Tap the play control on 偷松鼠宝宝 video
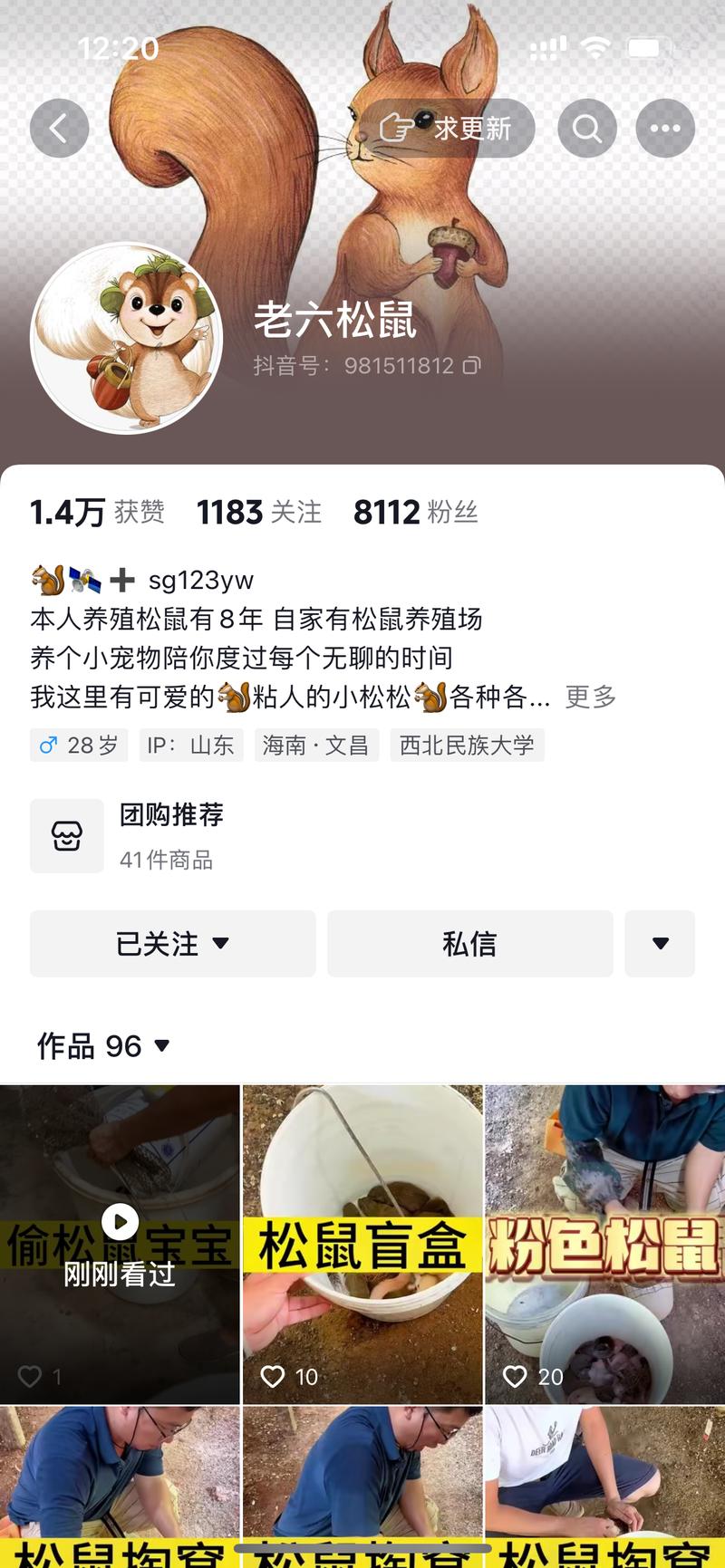The width and height of the screenshot is (725, 1568). 119,1222
